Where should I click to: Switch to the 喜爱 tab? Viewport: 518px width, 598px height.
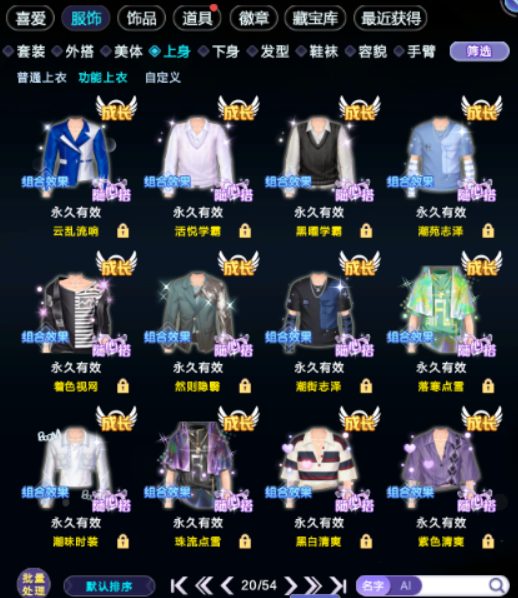(31, 18)
